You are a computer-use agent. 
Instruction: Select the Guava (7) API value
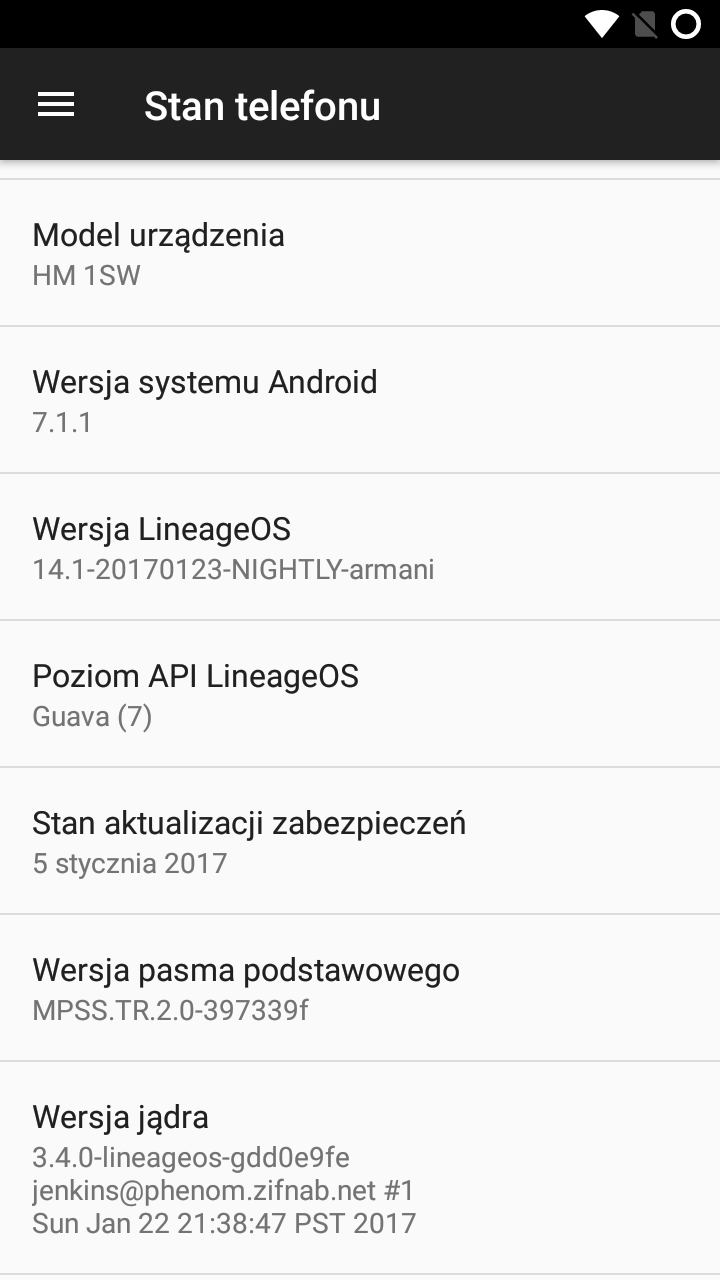91,717
